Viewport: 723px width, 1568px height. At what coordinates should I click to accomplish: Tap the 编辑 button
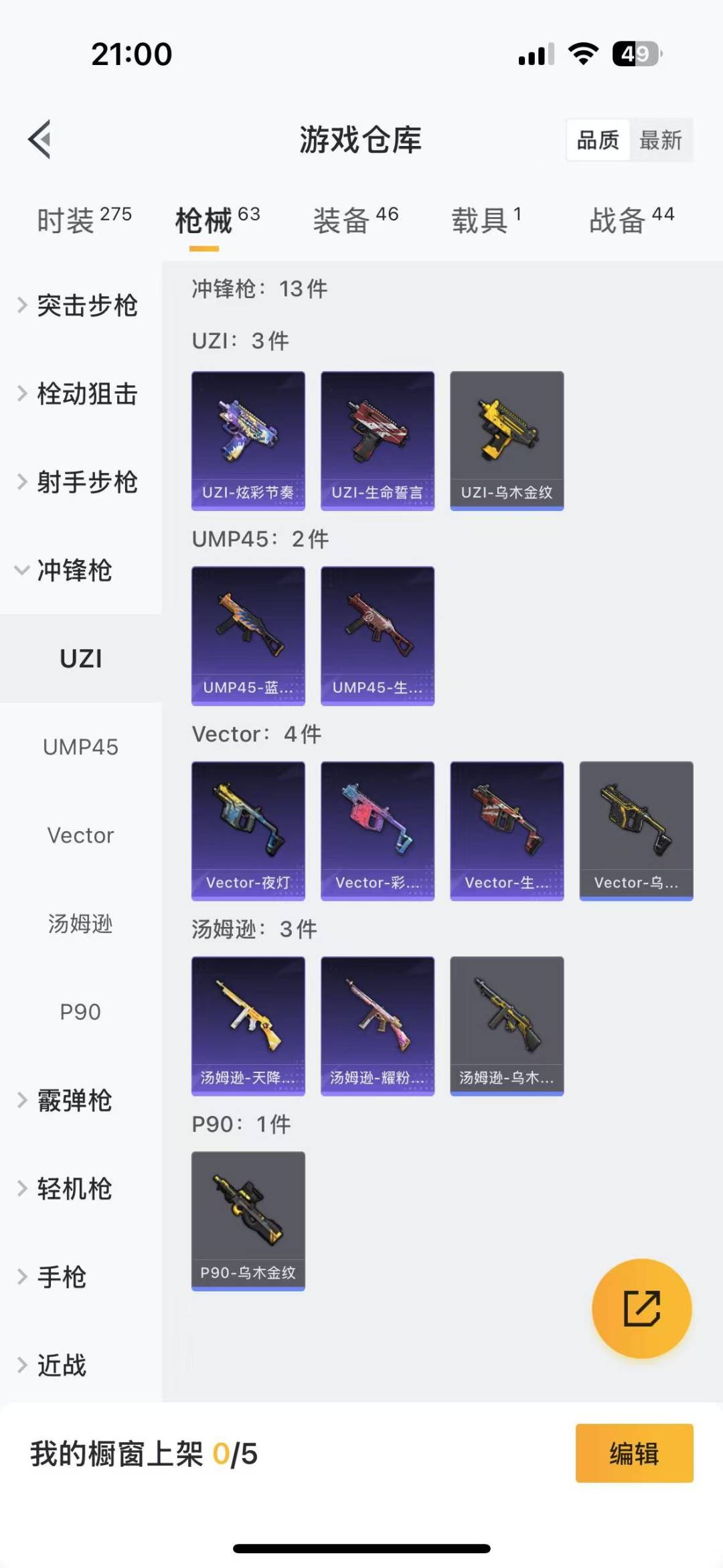(634, 1453)
